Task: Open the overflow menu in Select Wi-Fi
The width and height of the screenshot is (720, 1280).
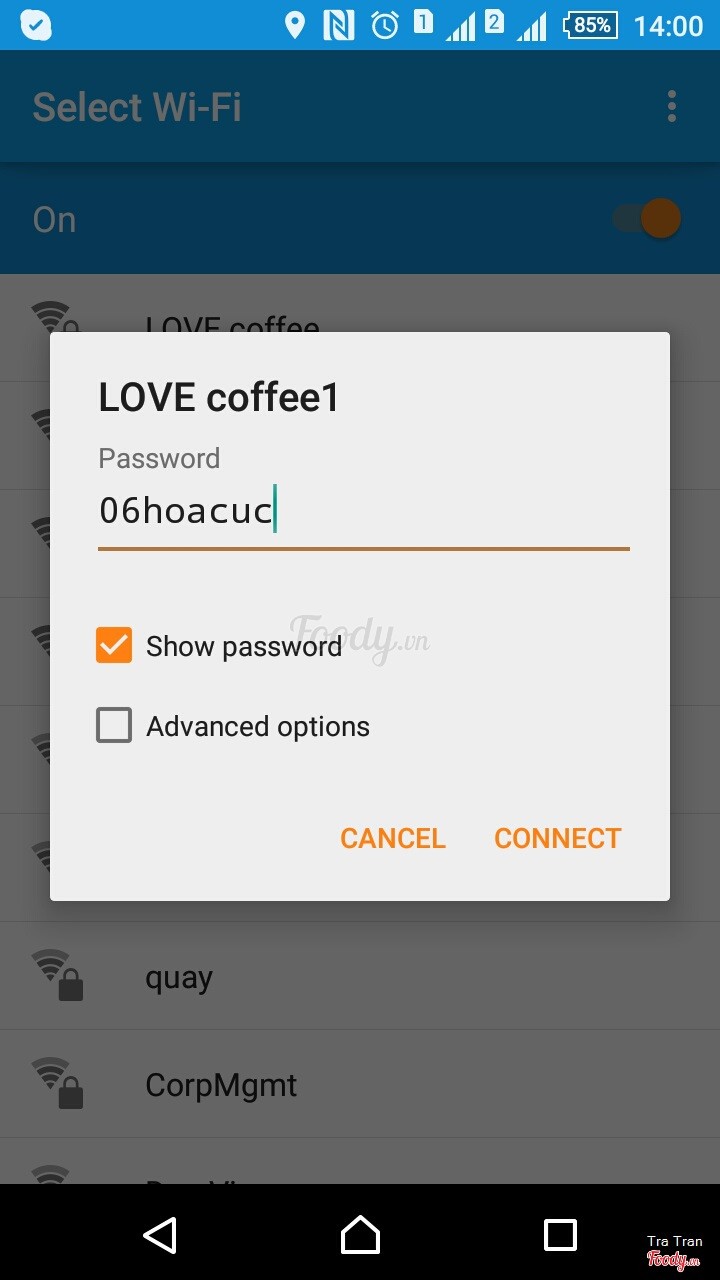Action: pos(671,106)
